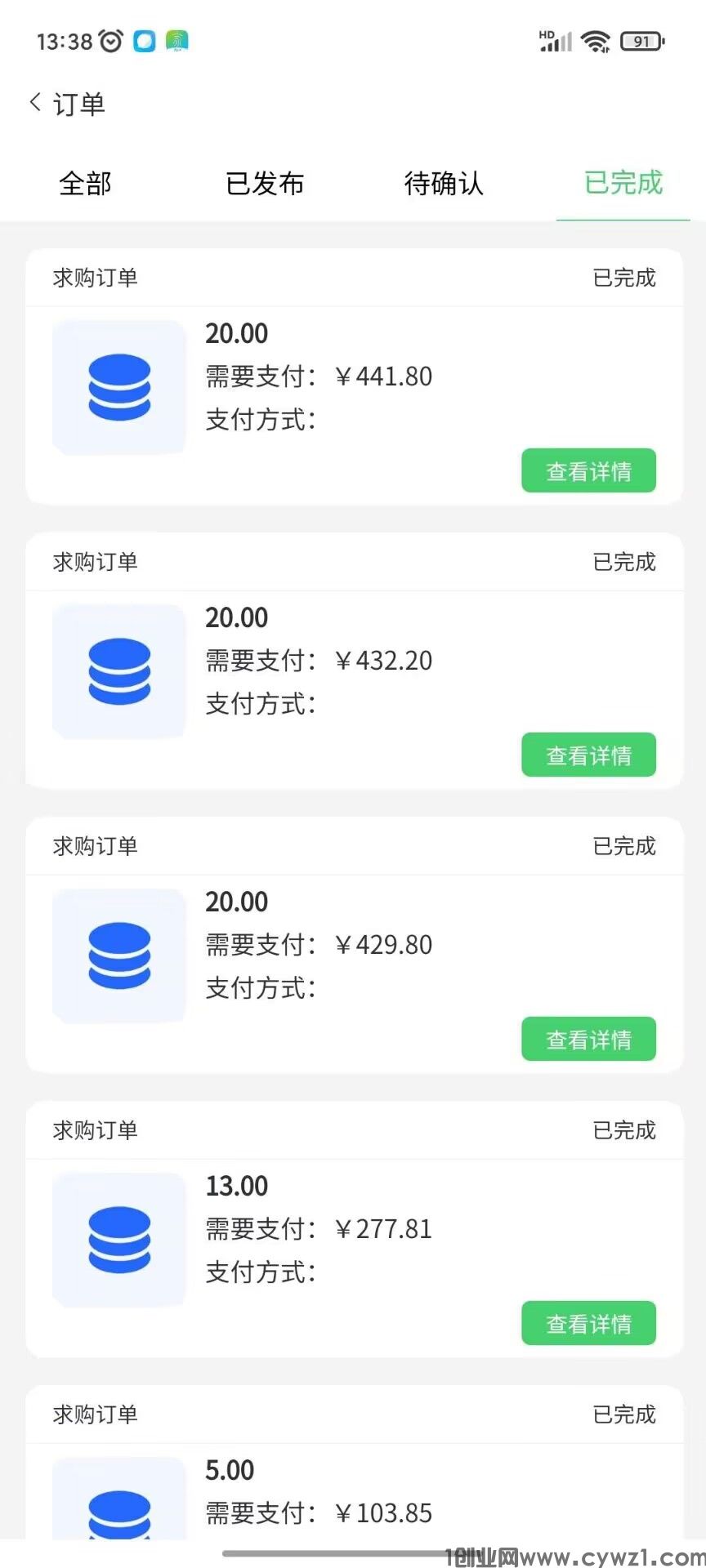Select the 已完成 tab
Viewport: 706px width, 1568px height.
pos(623,184)
